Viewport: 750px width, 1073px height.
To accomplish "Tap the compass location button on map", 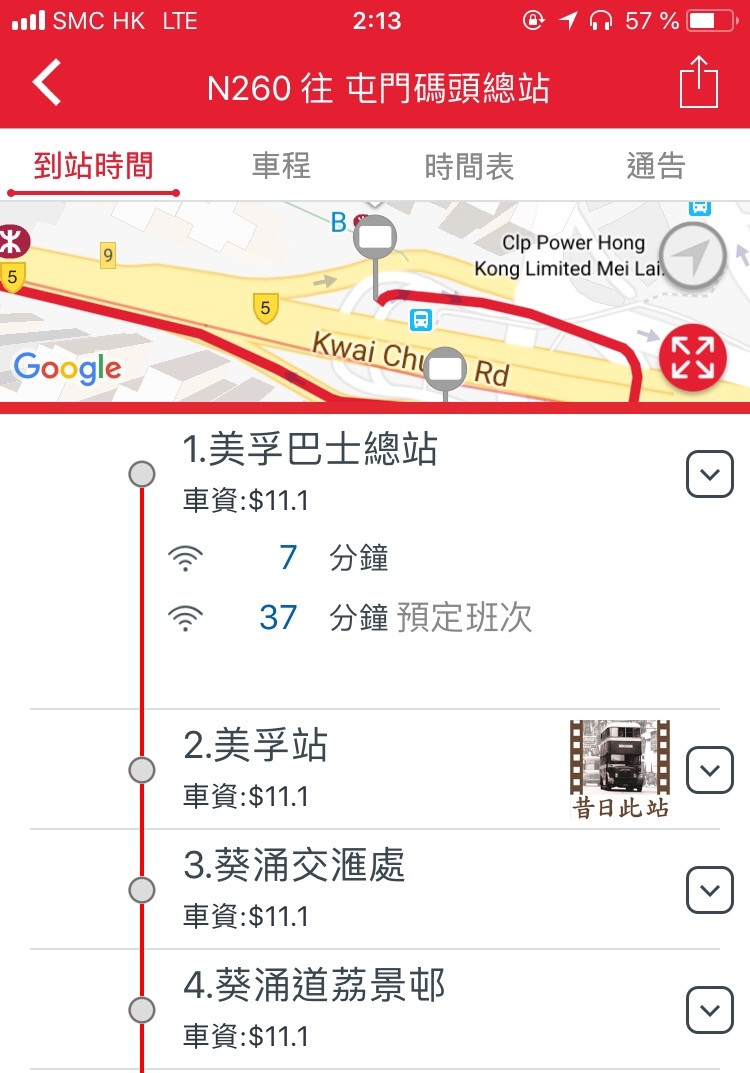I will [693, 257].
